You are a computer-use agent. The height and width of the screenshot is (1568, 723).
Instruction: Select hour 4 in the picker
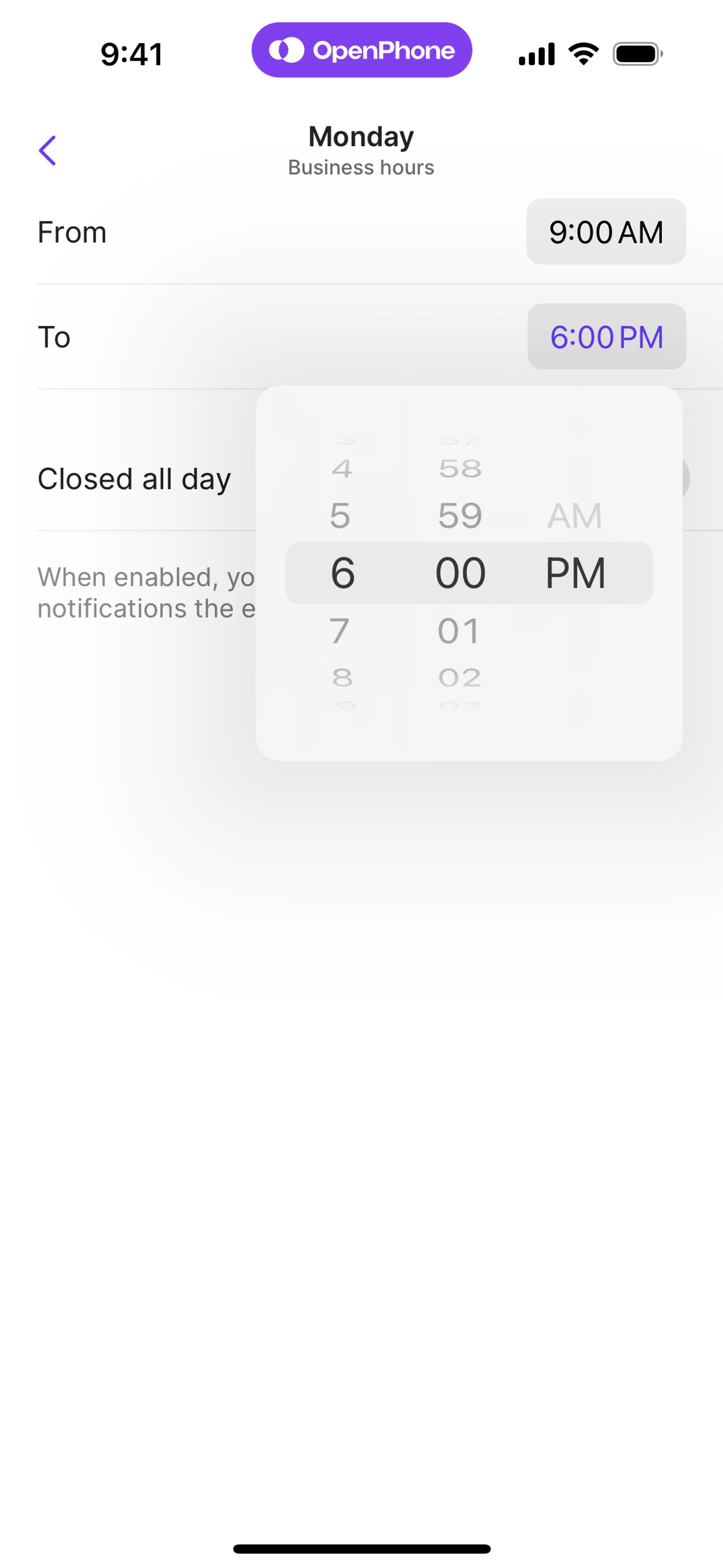[342, 469]
